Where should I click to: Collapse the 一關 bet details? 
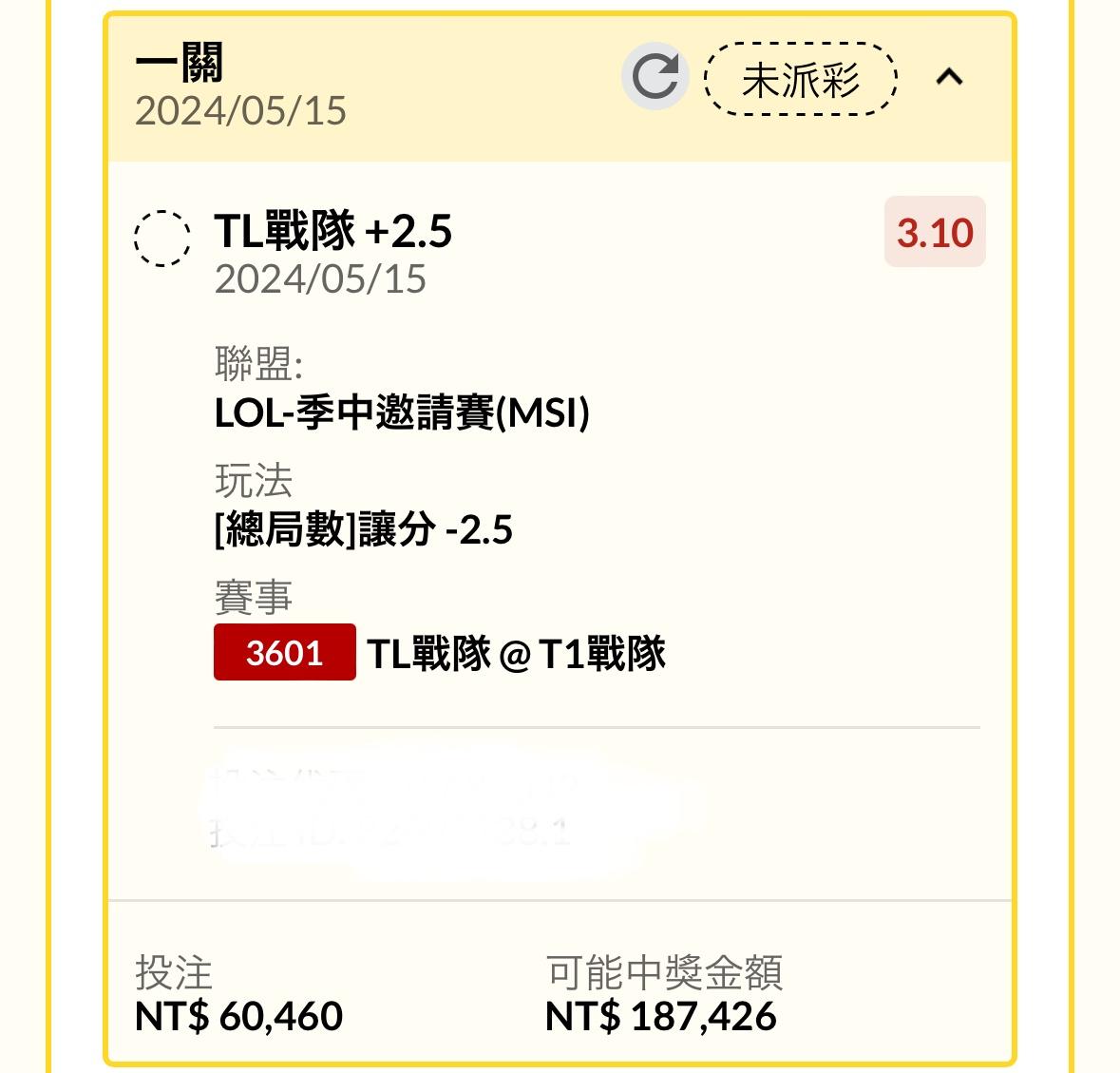pyautogui.click(x=949, y=77)
